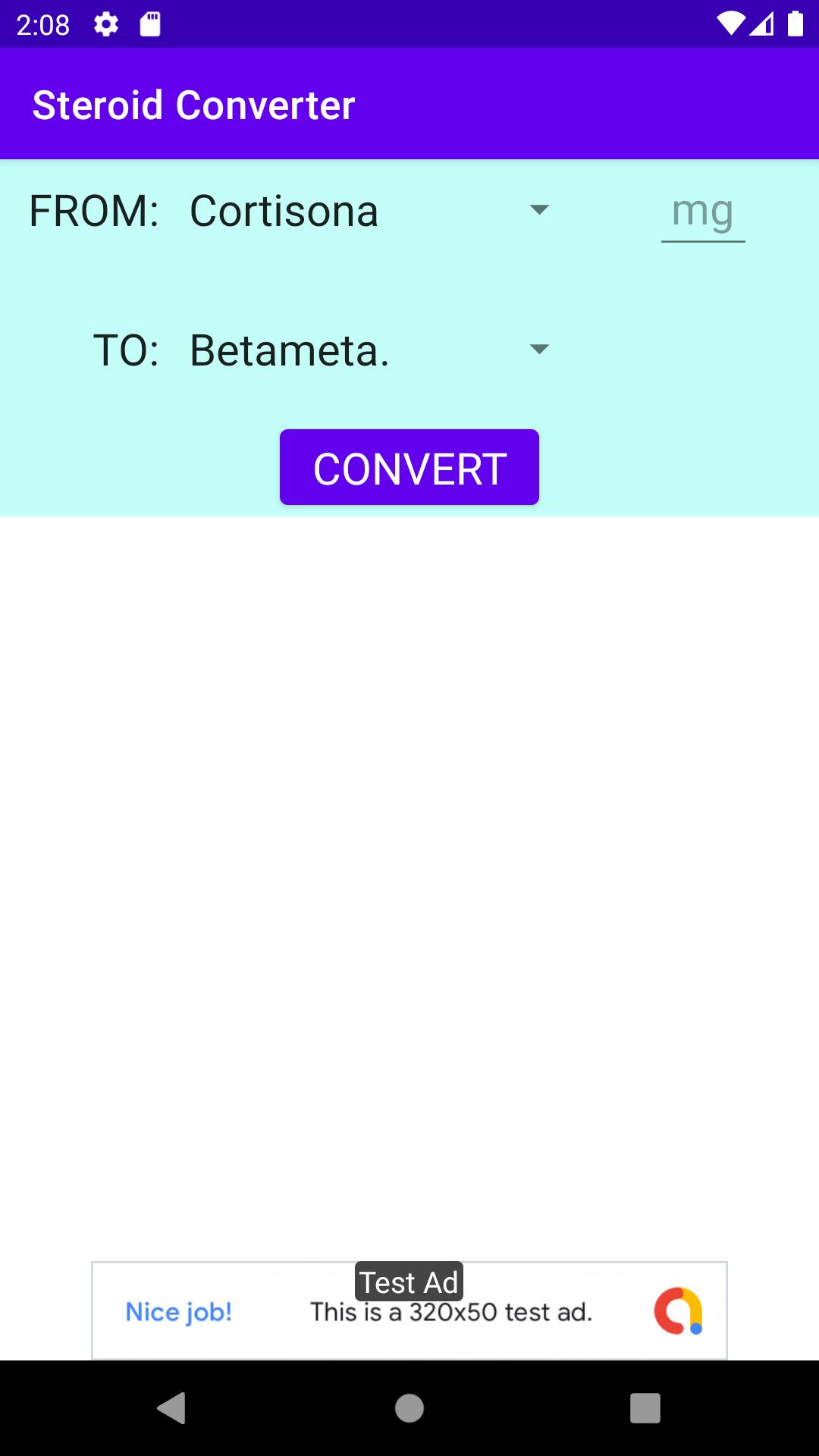
Task: Open the test ad banner
Action: pyautogui.click(x=409, y=1310)
